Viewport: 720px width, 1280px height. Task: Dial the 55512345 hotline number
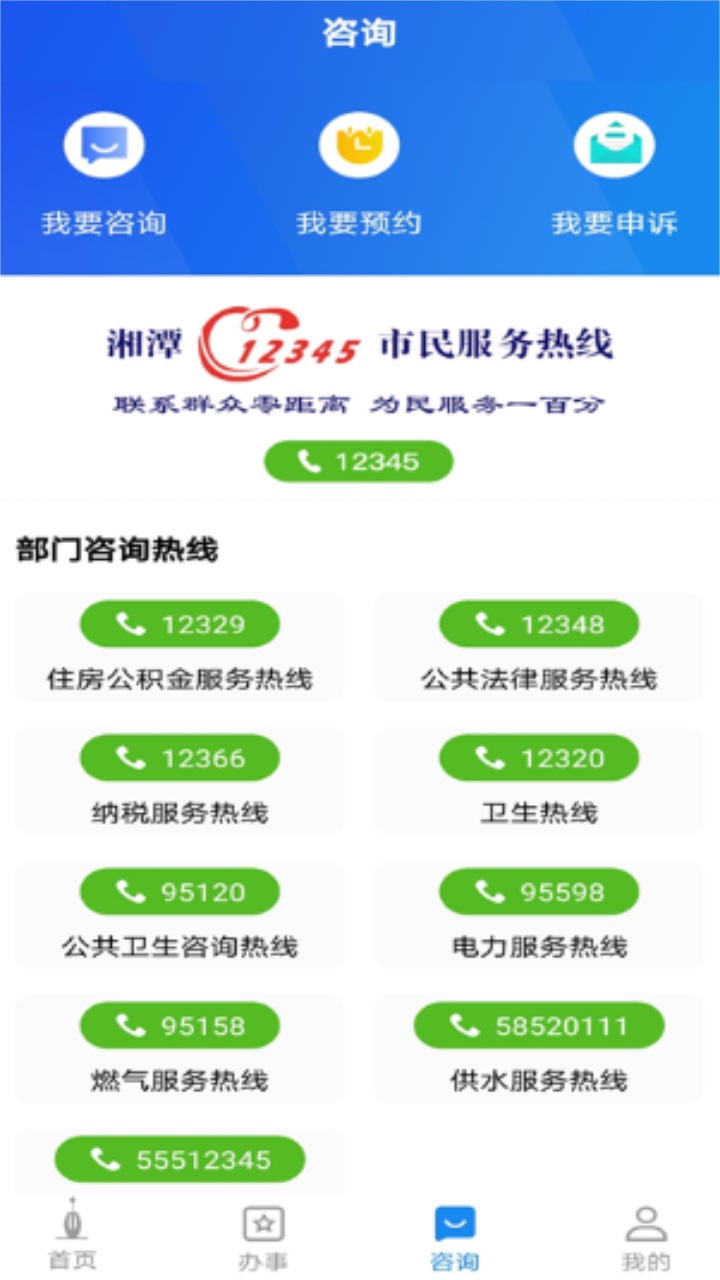click(180, 1160)
